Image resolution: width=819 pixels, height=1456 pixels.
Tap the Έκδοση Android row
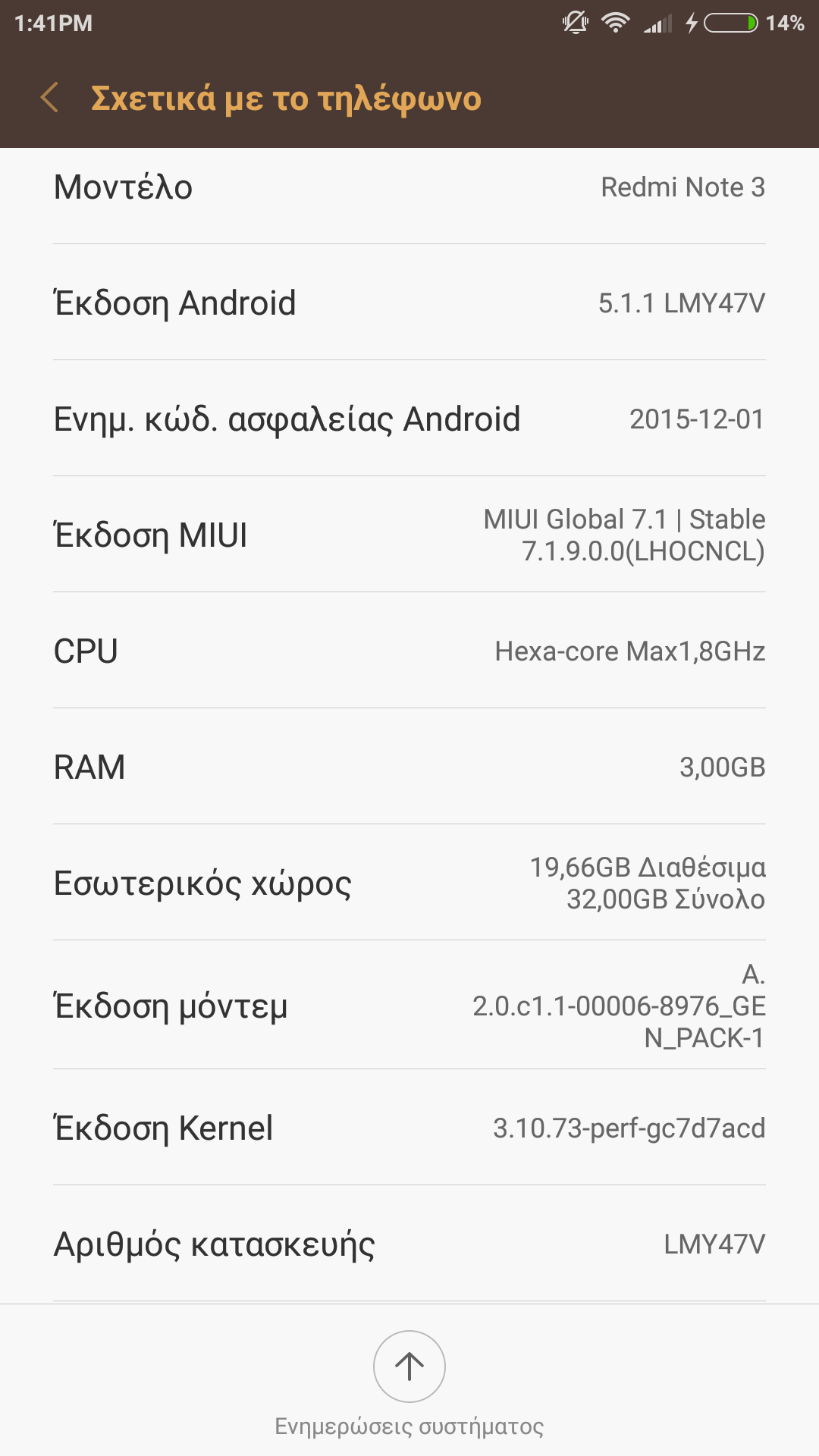point(409,303)
